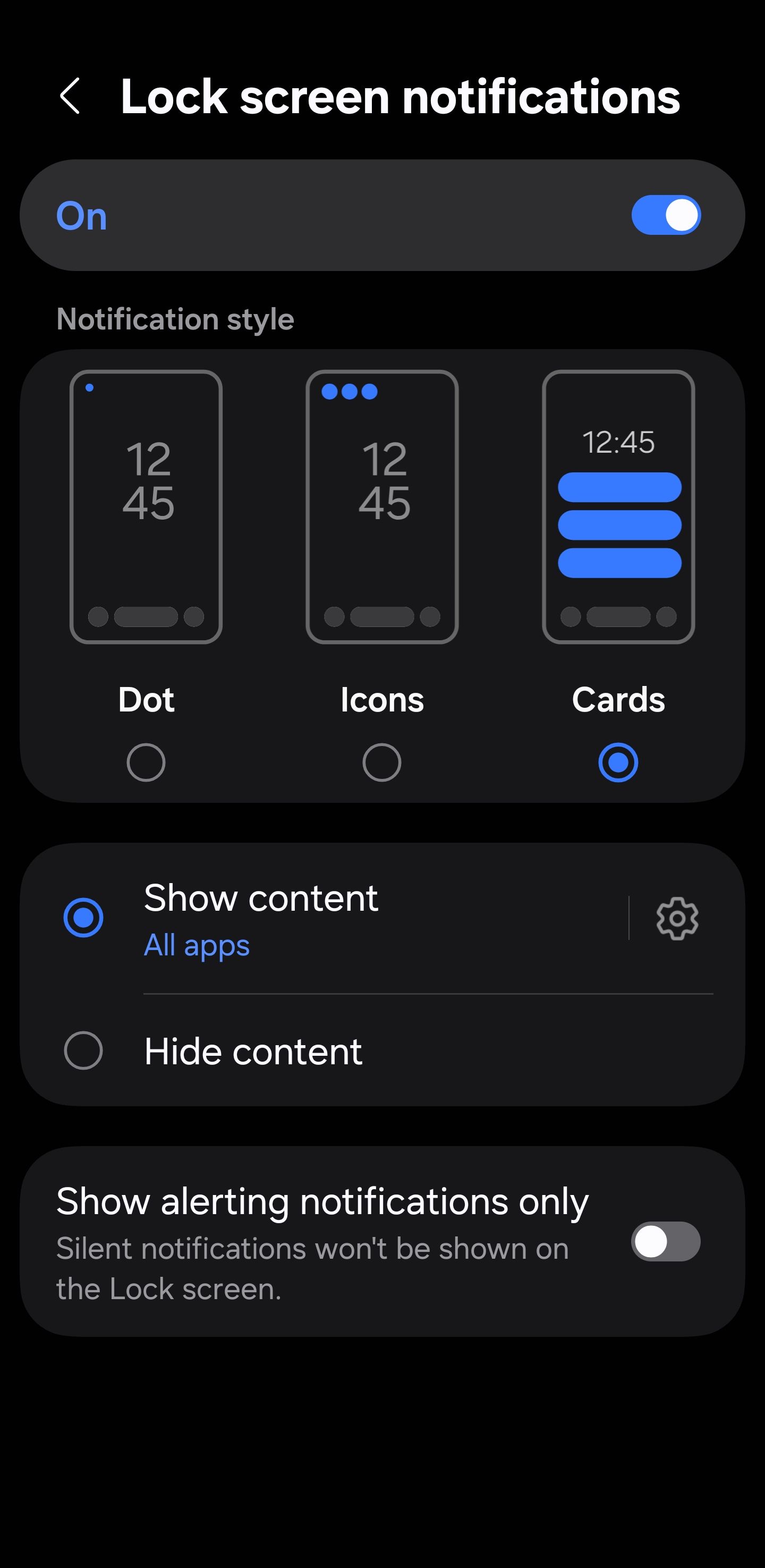Enable Show alerting notifications only

click(666, 1241)
